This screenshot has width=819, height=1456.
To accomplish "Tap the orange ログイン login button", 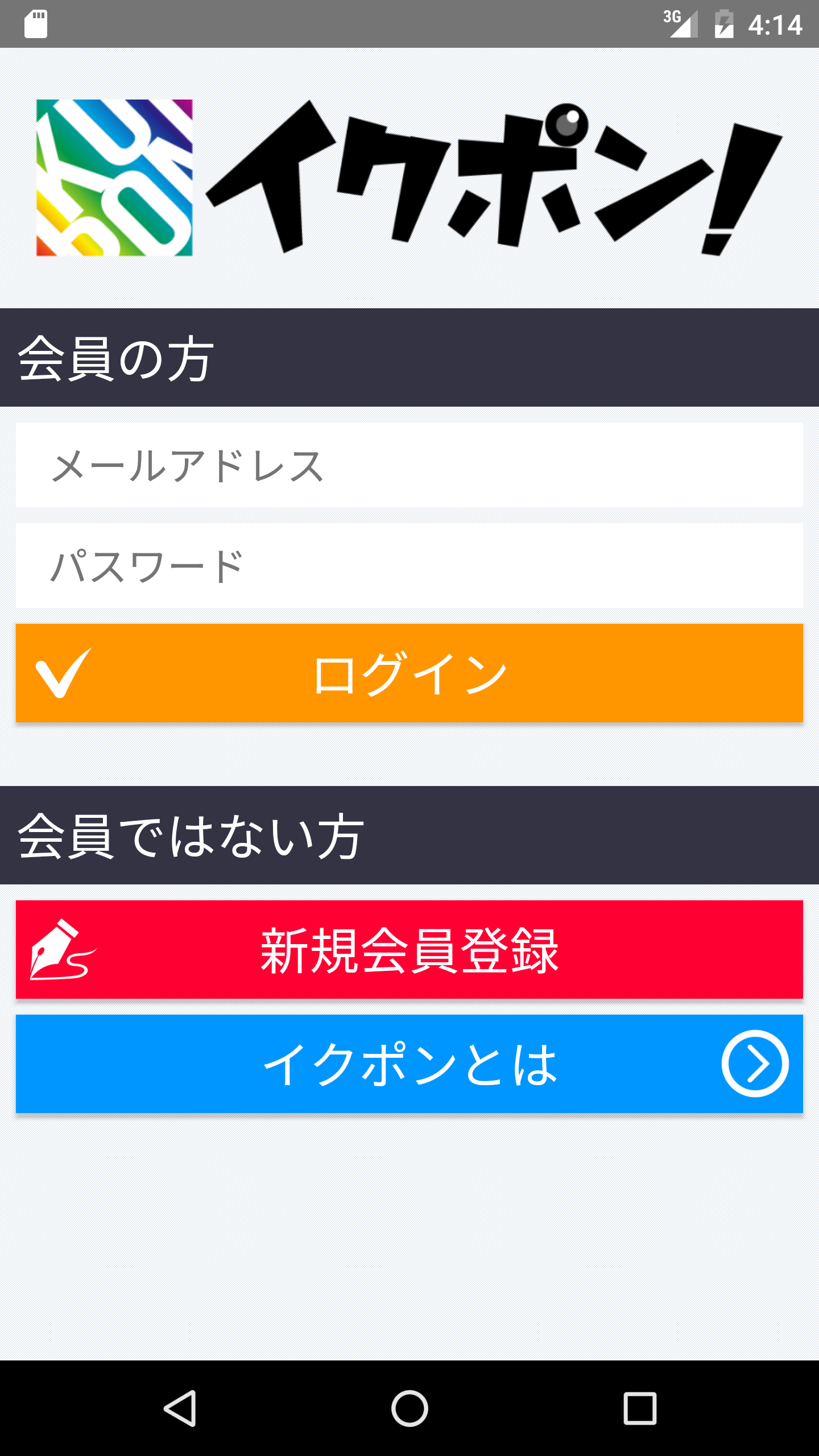I will tap(409, 673).
